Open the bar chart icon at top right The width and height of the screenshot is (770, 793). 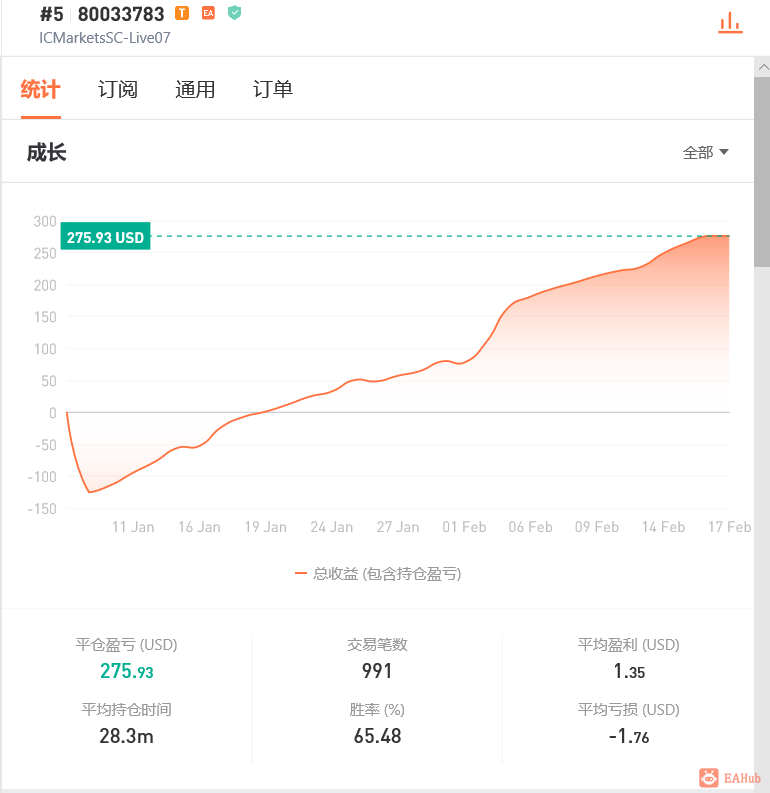point(730,22)
